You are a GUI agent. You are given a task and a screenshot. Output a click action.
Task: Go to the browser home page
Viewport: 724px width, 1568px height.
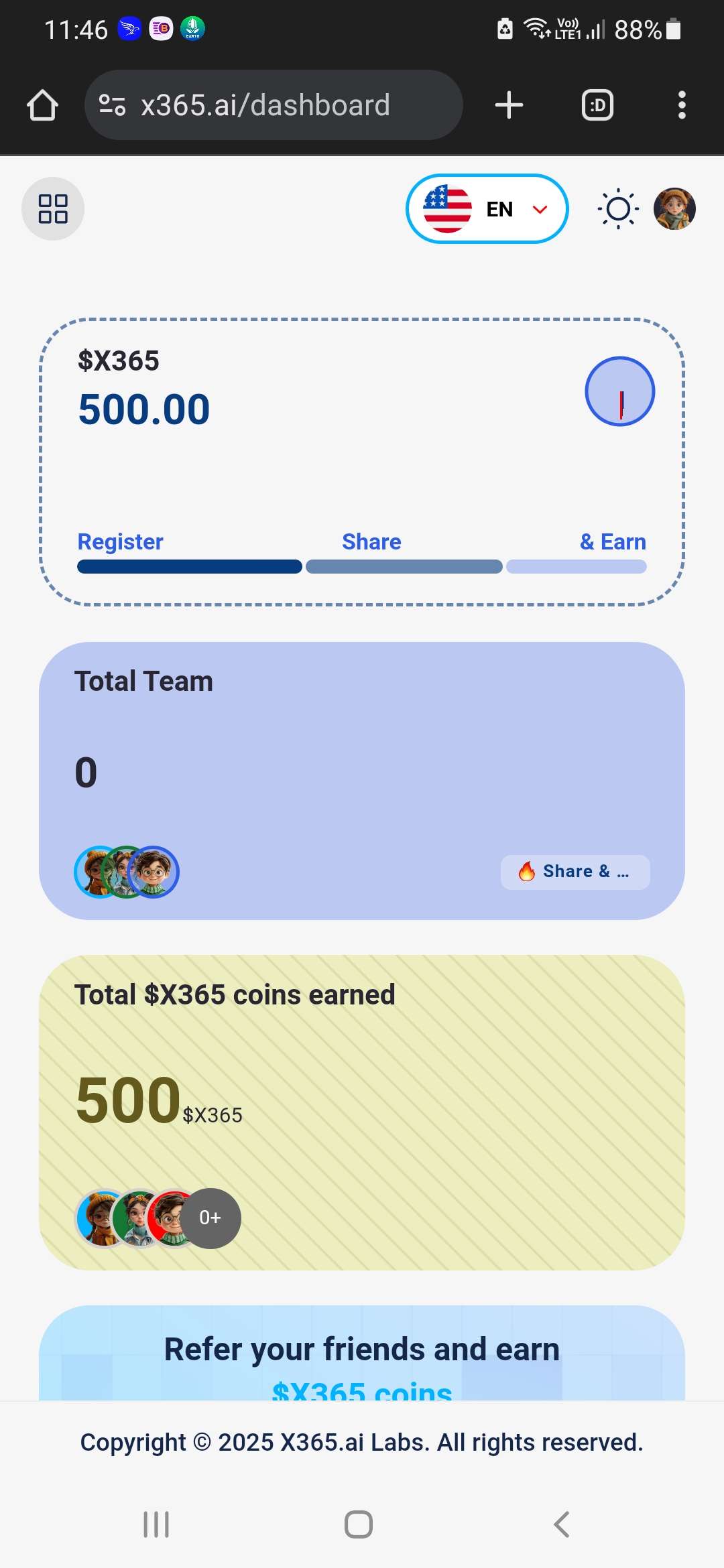click(x=42, y=105)
